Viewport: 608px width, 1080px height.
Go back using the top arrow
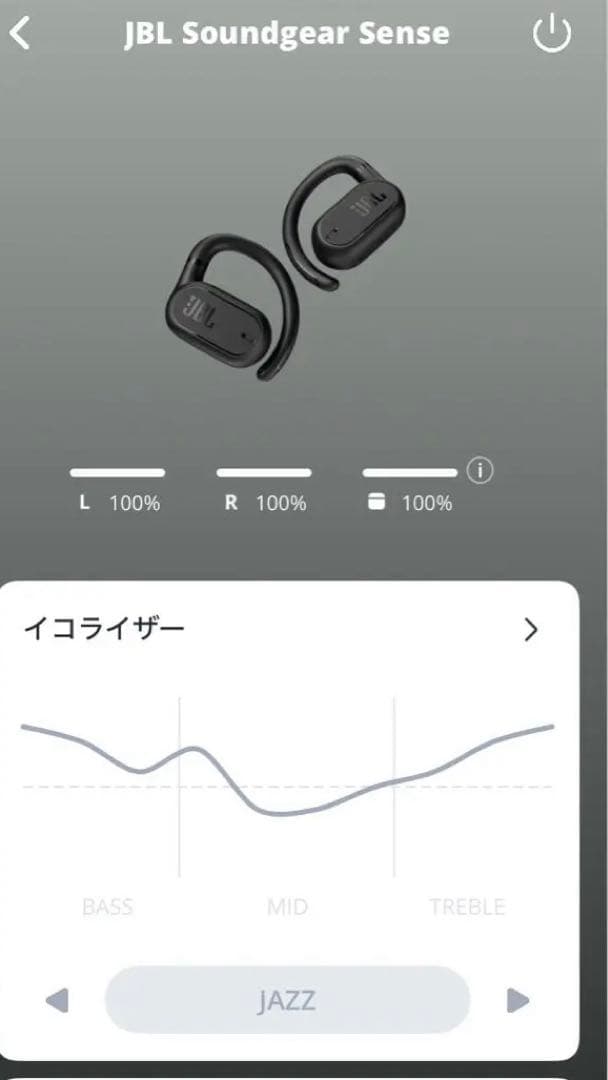click(x=20, y=34)
